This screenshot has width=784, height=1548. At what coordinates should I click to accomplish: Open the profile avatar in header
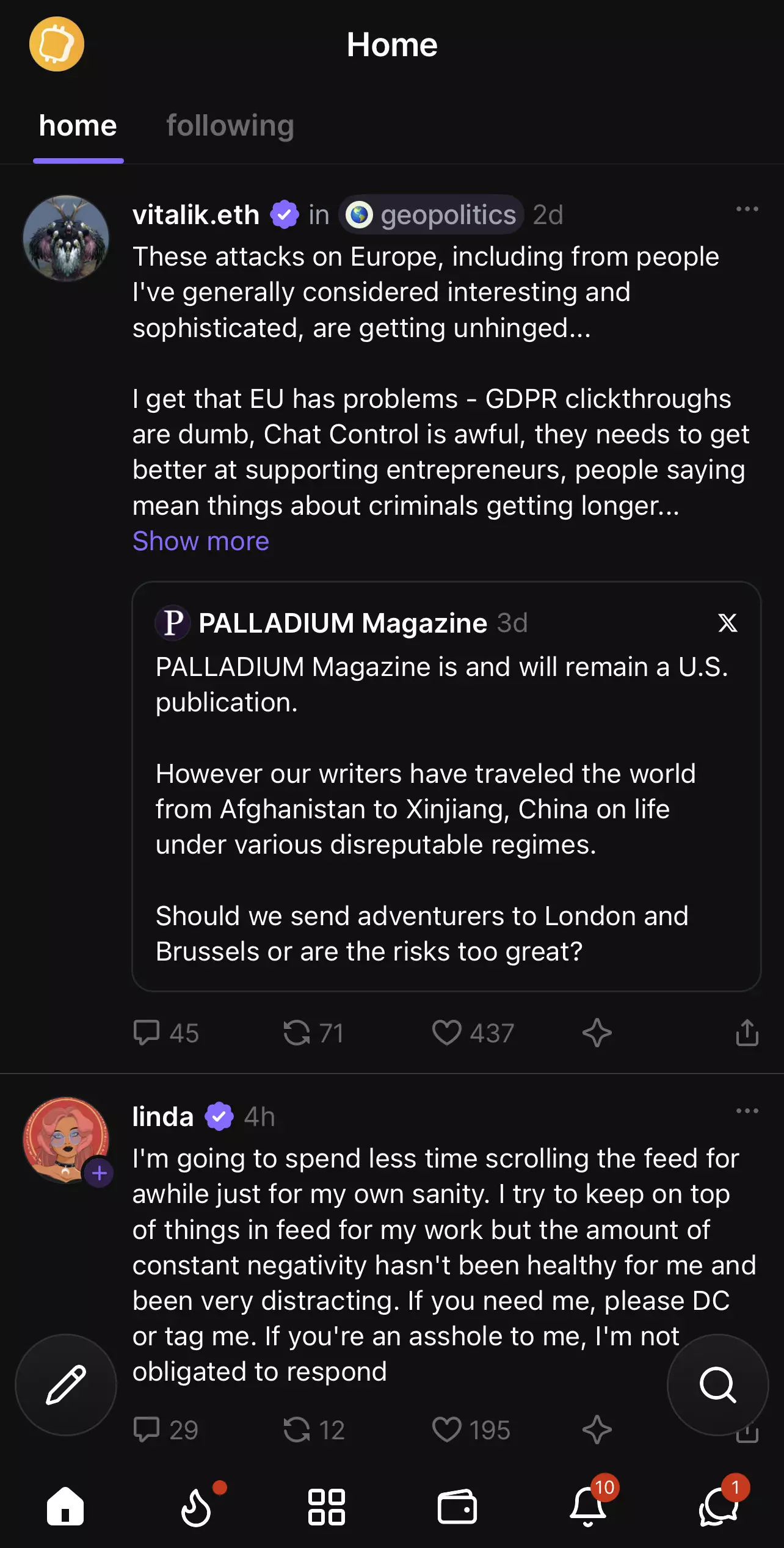[57, 44]
